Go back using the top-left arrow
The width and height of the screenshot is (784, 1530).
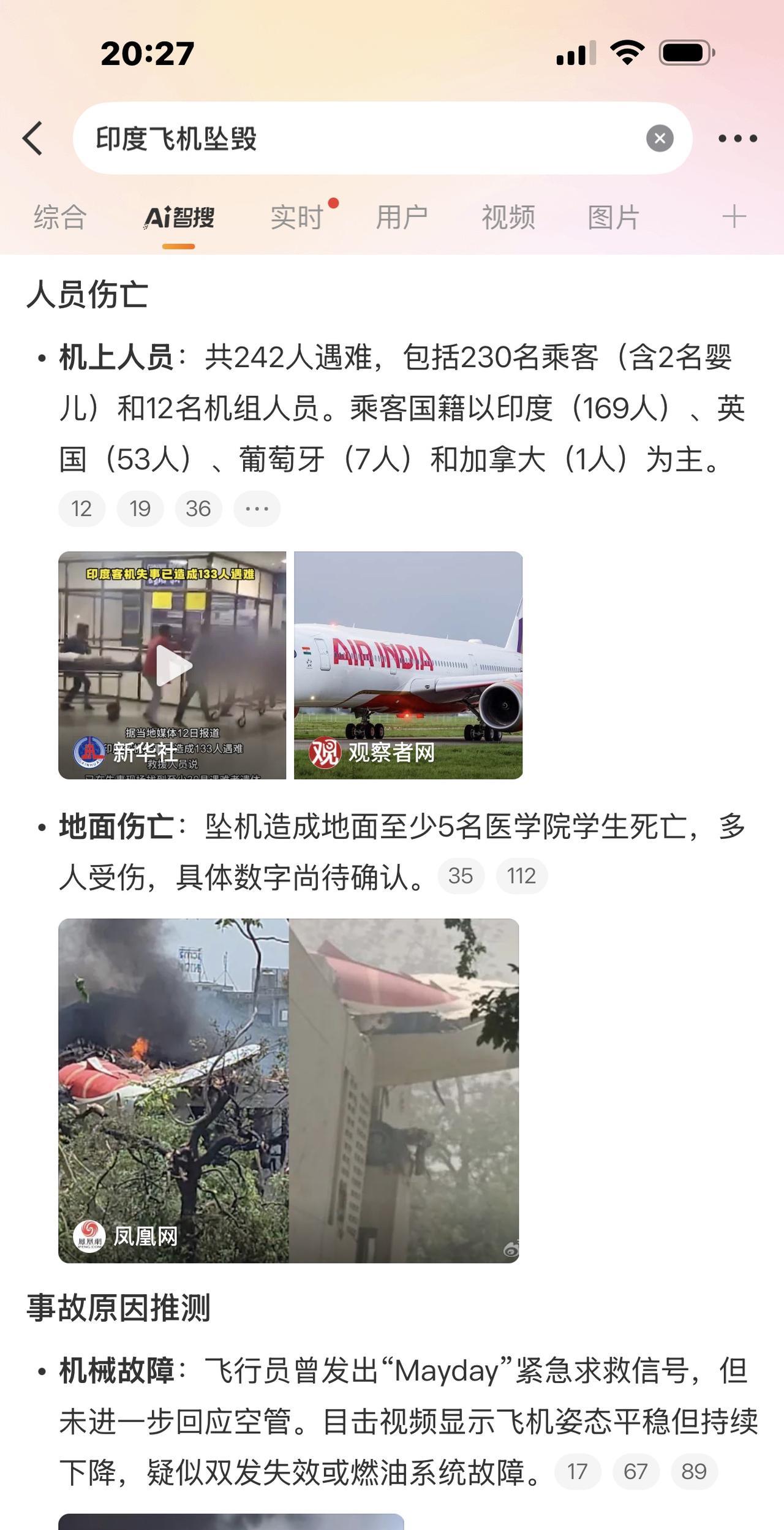click(33, 138)
